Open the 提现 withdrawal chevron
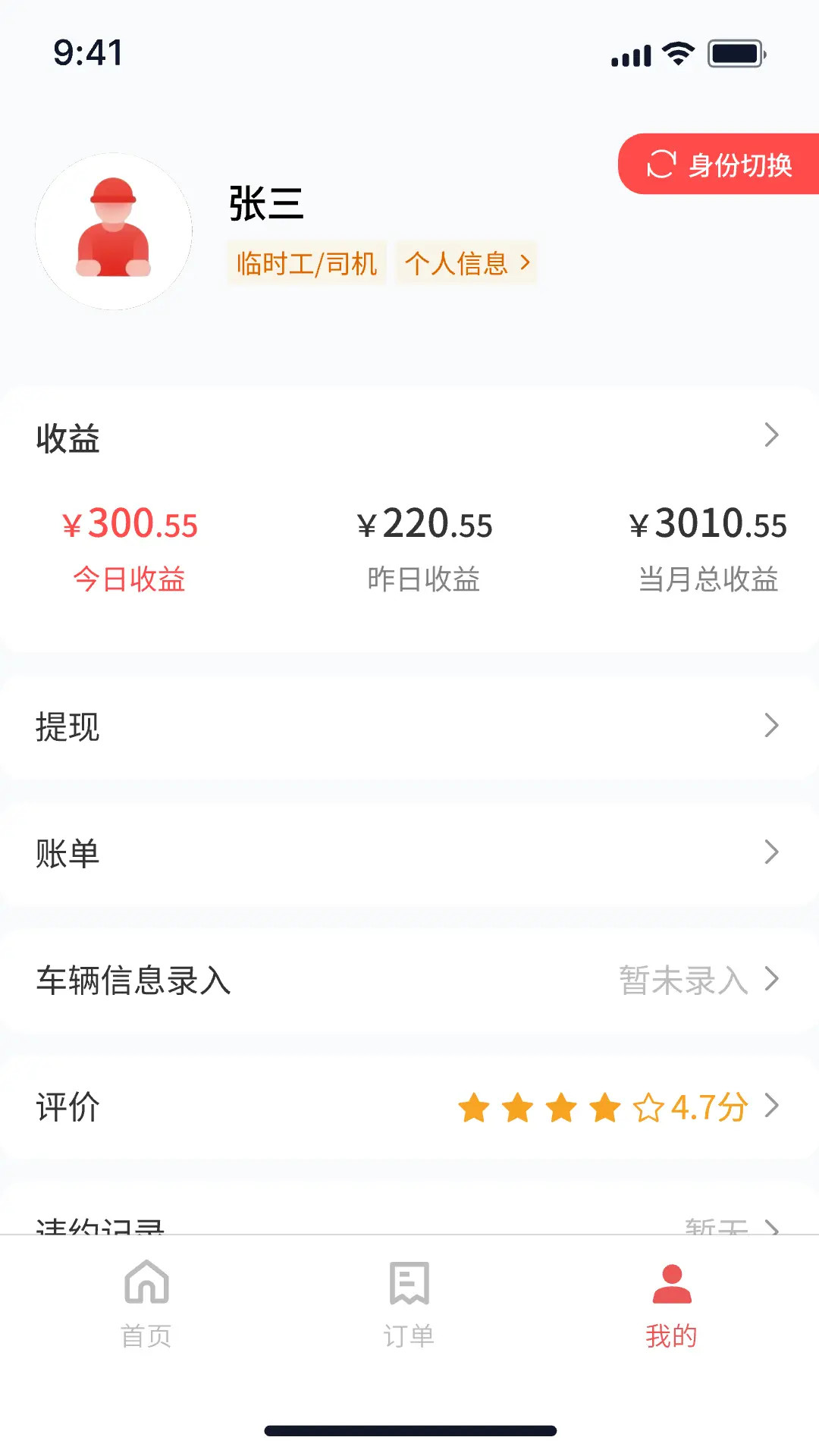 point(772,726)
